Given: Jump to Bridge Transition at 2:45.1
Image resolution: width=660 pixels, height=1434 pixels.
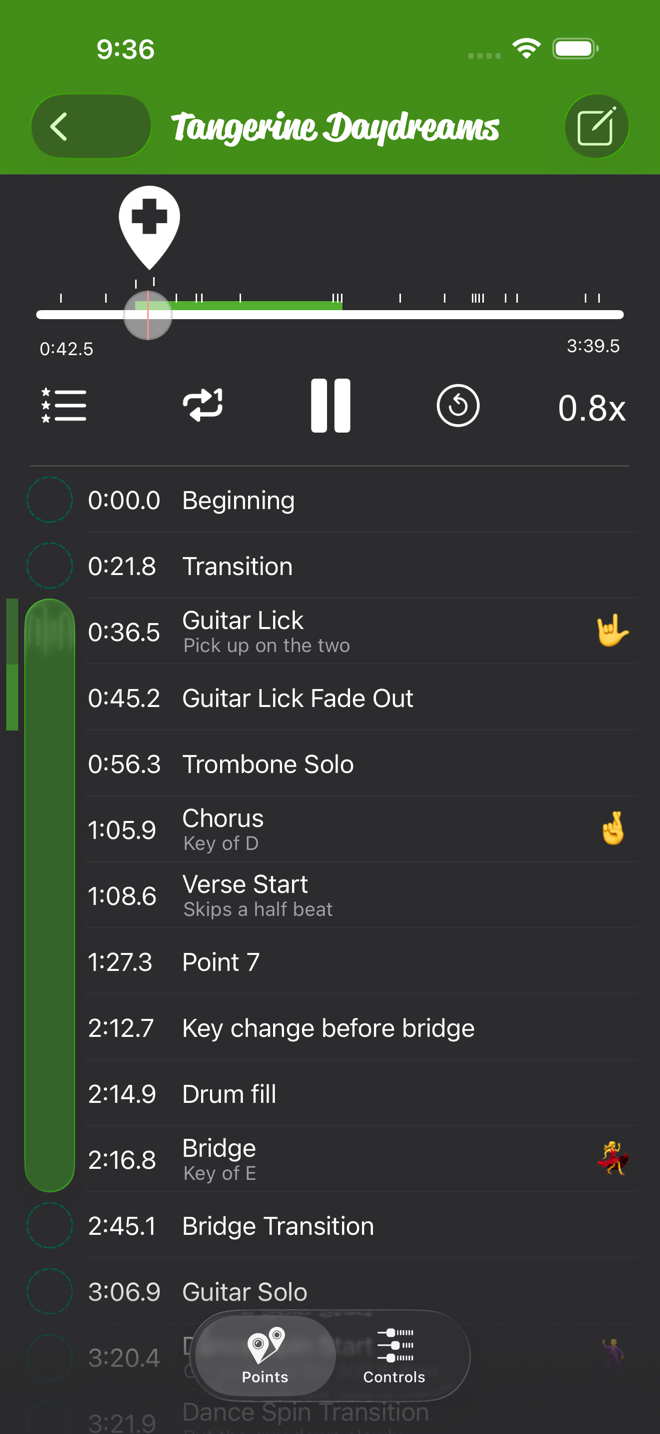Looking at the screenshot, I should [x=330, y=1226].
